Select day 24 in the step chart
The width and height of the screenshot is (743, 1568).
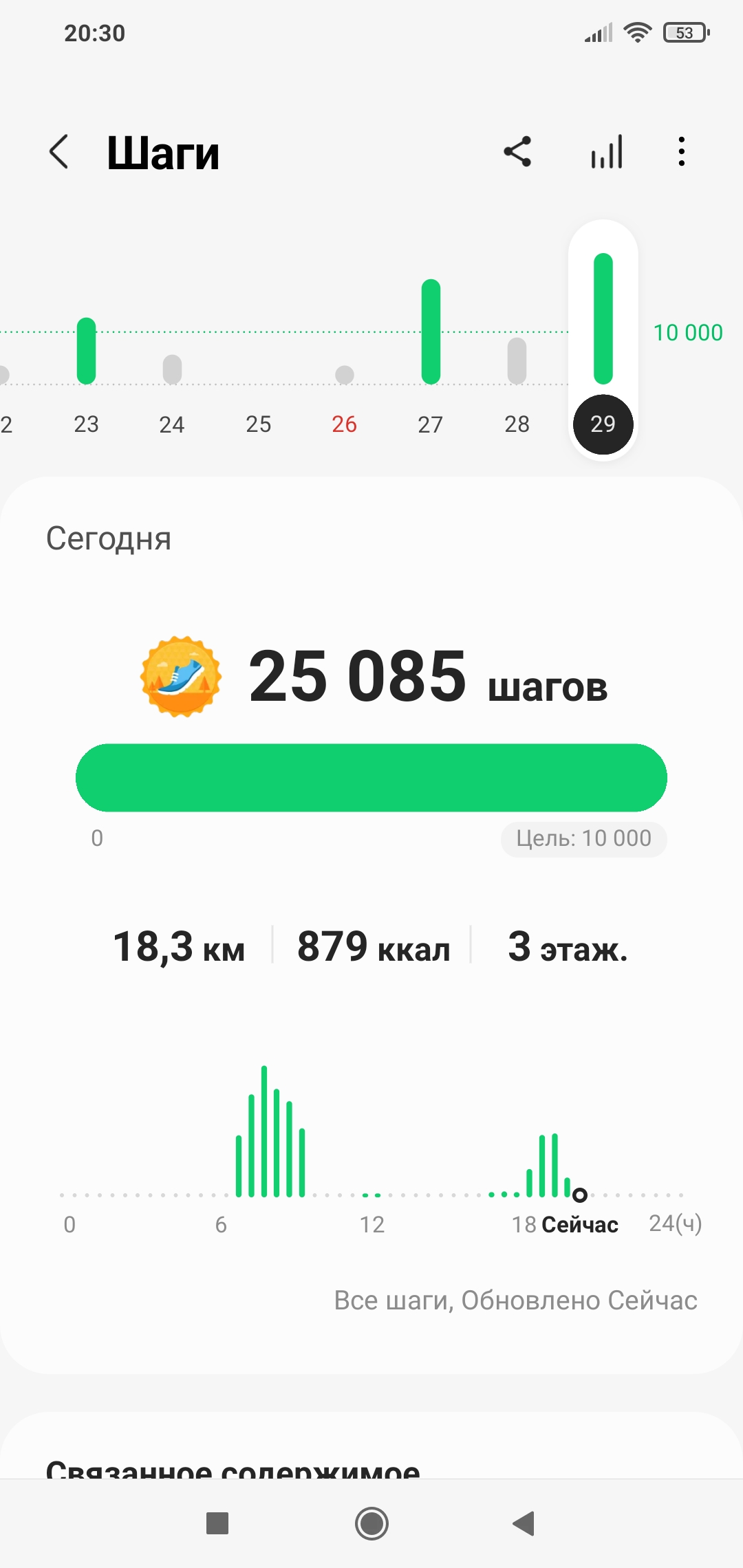click(x=172, y=424)
